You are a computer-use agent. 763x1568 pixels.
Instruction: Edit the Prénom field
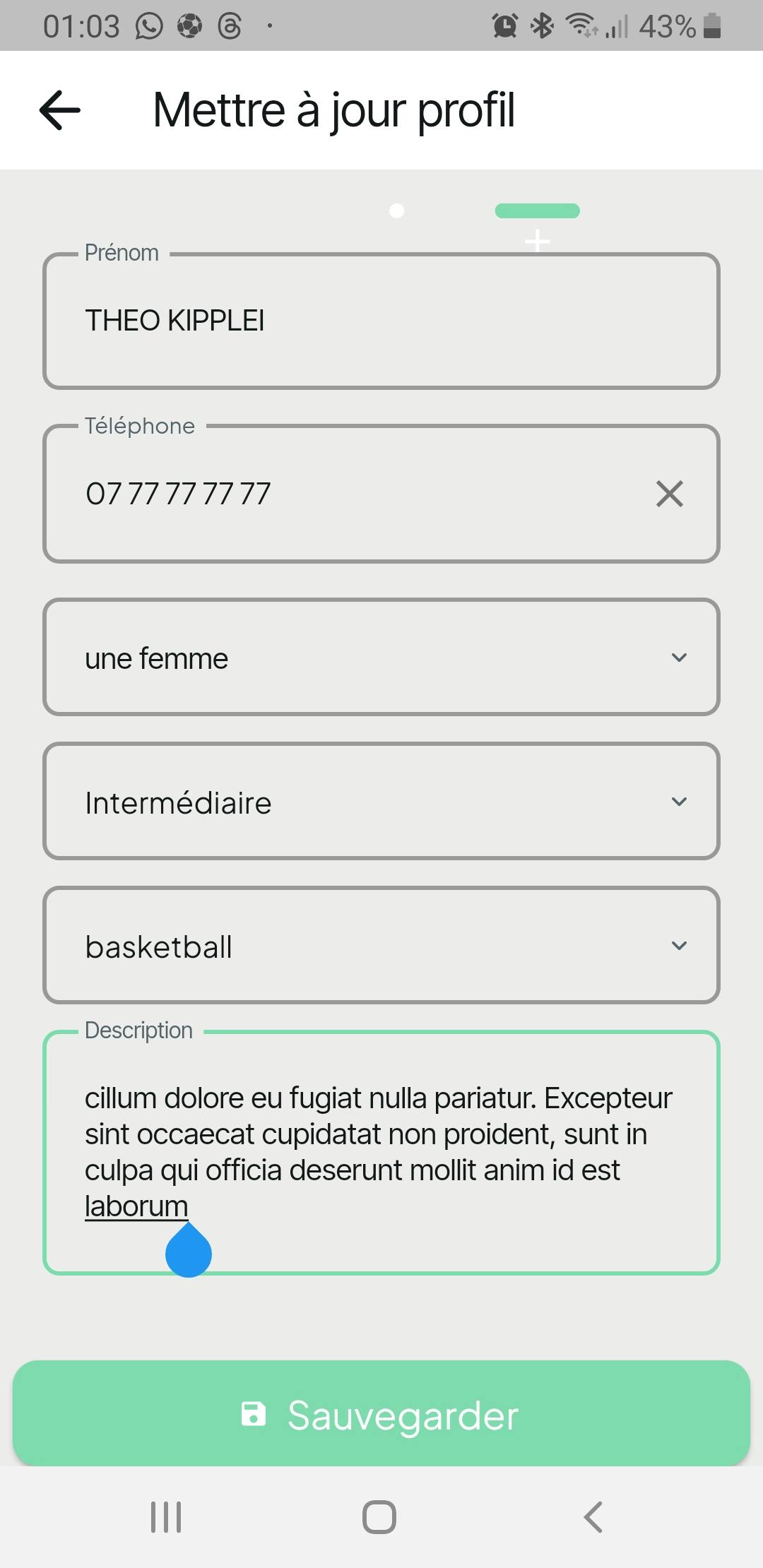click(x=381, y=321)
